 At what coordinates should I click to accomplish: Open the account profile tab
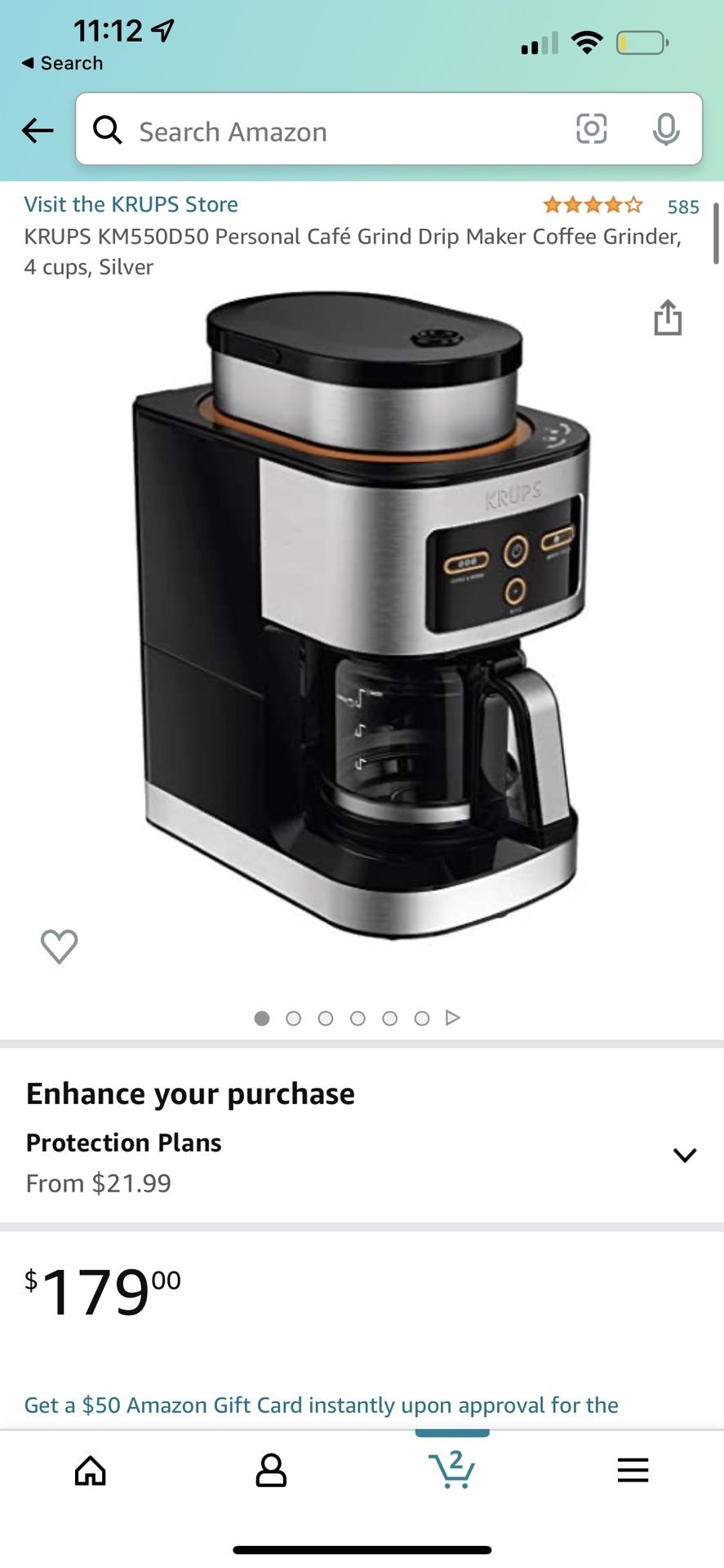tap(271, 1471)
